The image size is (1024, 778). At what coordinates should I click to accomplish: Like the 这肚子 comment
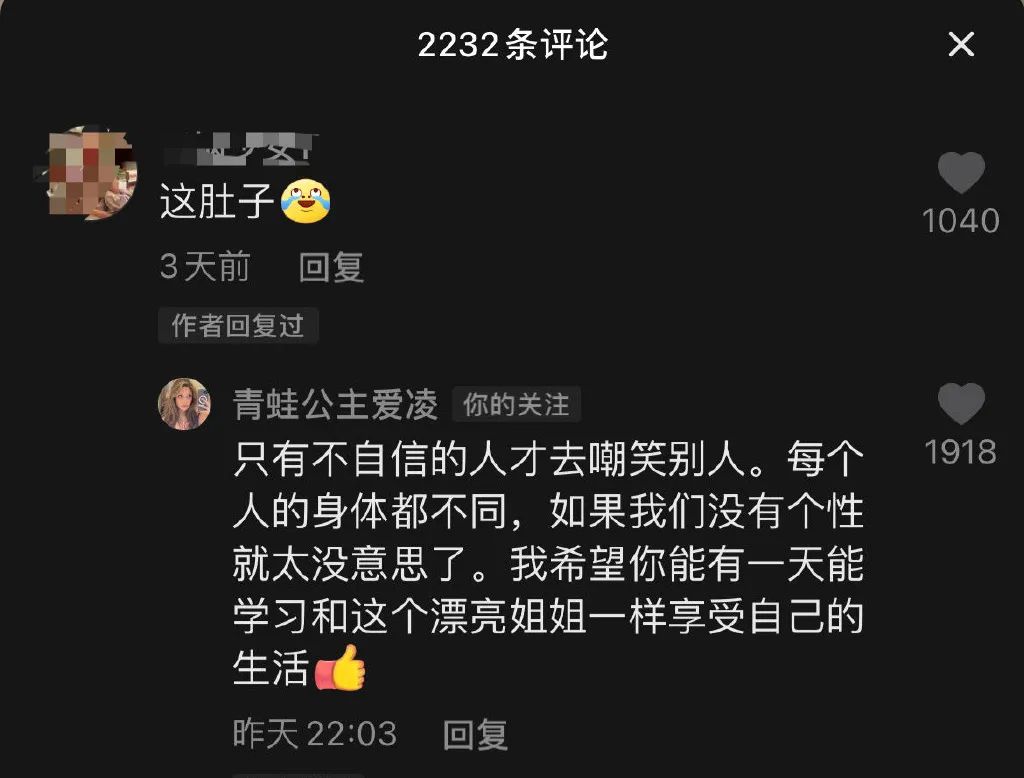click(x=960, y=175)
